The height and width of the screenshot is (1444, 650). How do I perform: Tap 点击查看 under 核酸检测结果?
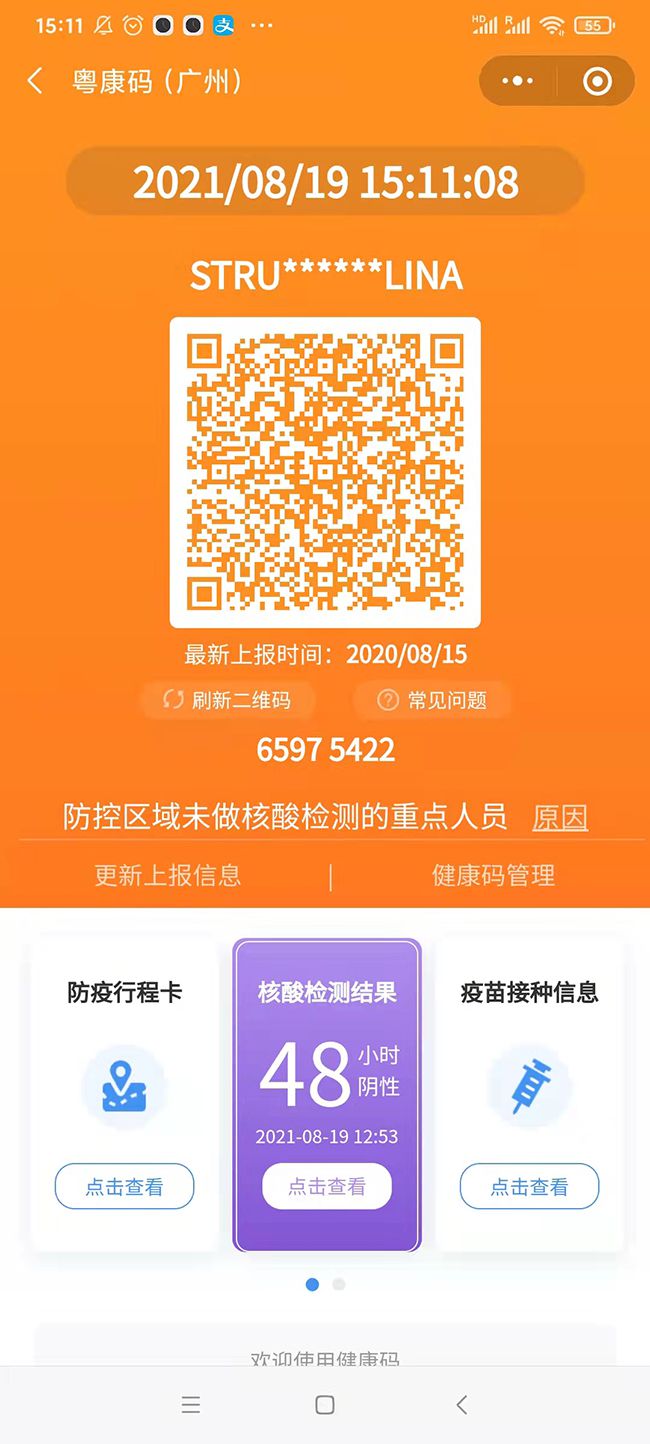click(327, 1187)
